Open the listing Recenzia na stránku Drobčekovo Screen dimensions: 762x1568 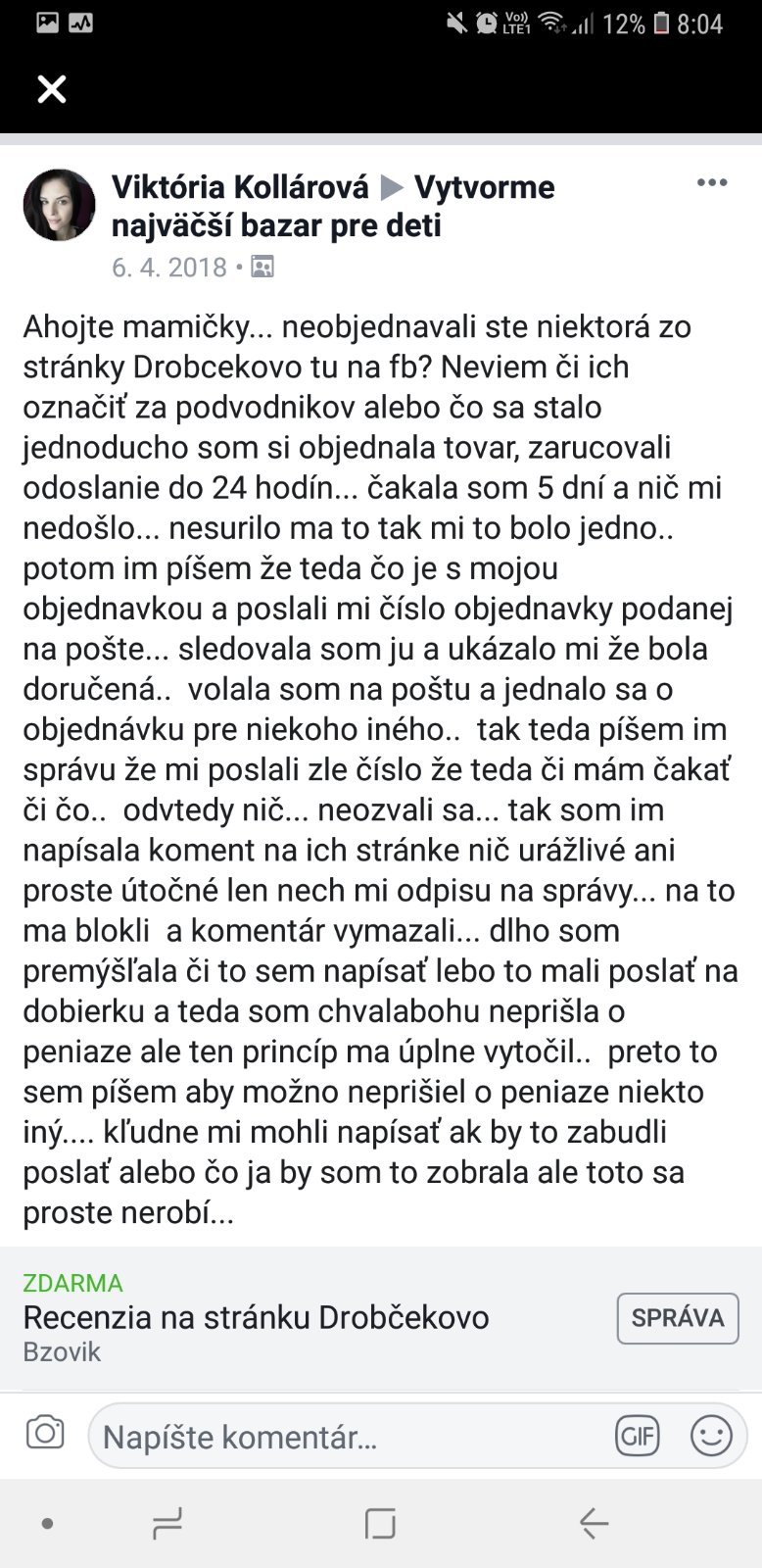tap(256, 1316)
